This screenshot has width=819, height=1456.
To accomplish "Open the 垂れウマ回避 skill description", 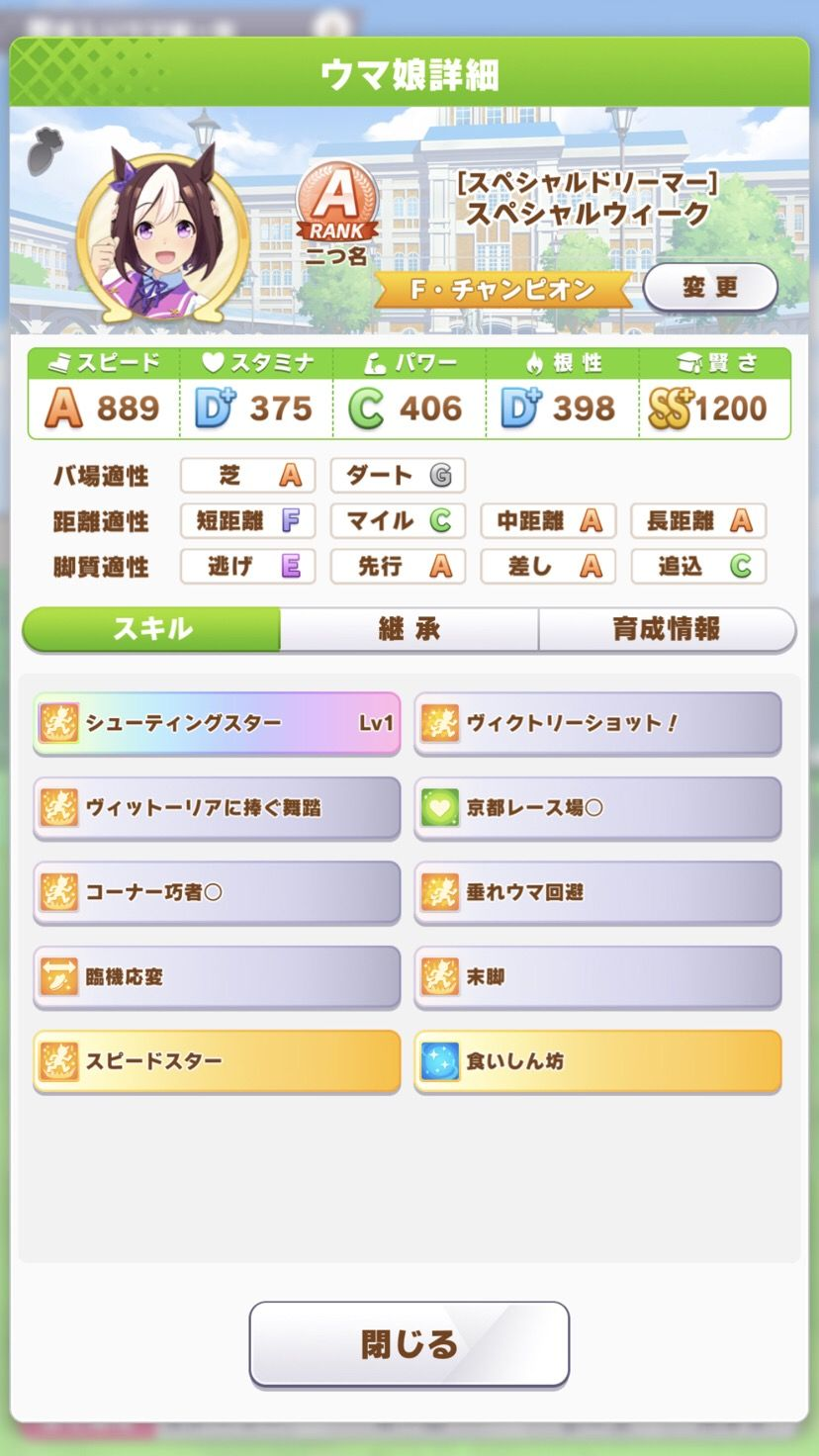I will (597, 892).
